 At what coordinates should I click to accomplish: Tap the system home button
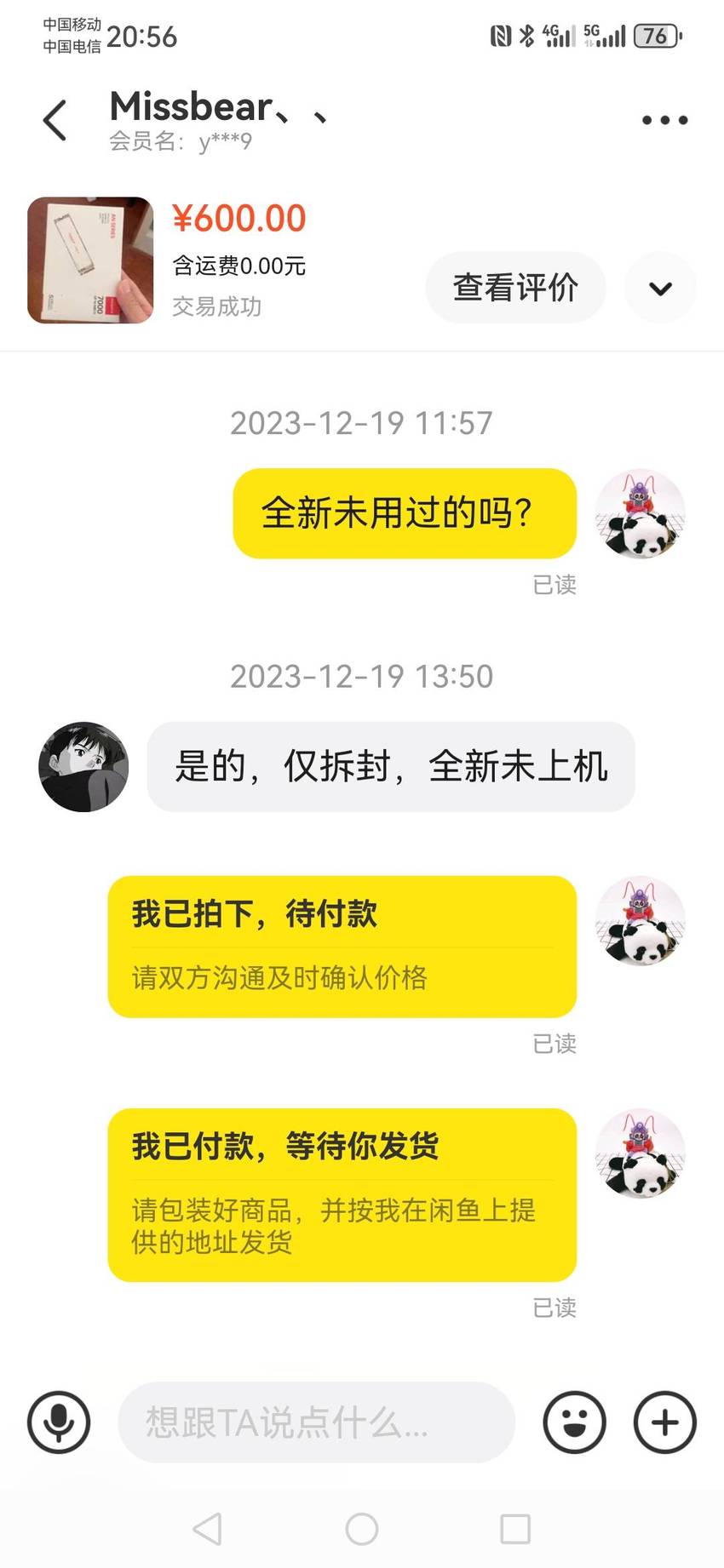coord(362,1529)
